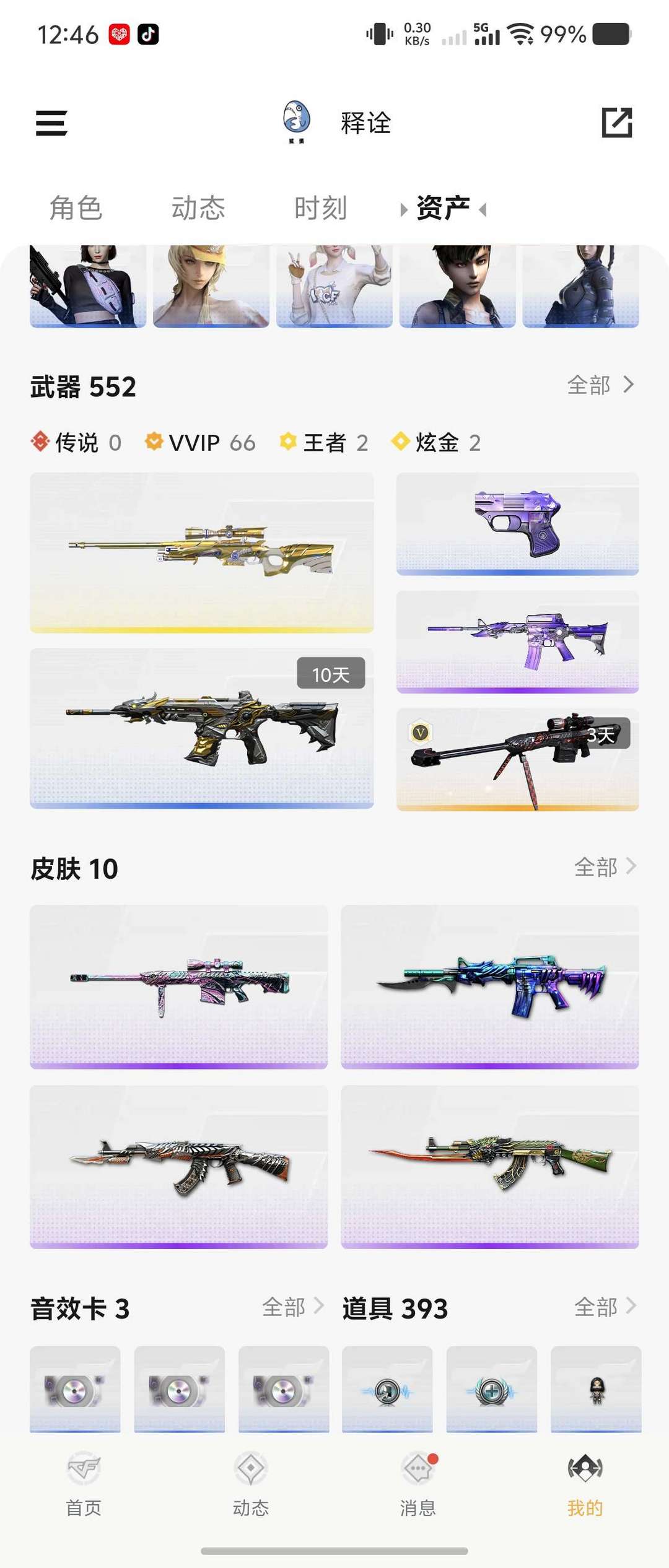
Task: Open the purple pistol weapon card
Action: click(x=517, y=524)
